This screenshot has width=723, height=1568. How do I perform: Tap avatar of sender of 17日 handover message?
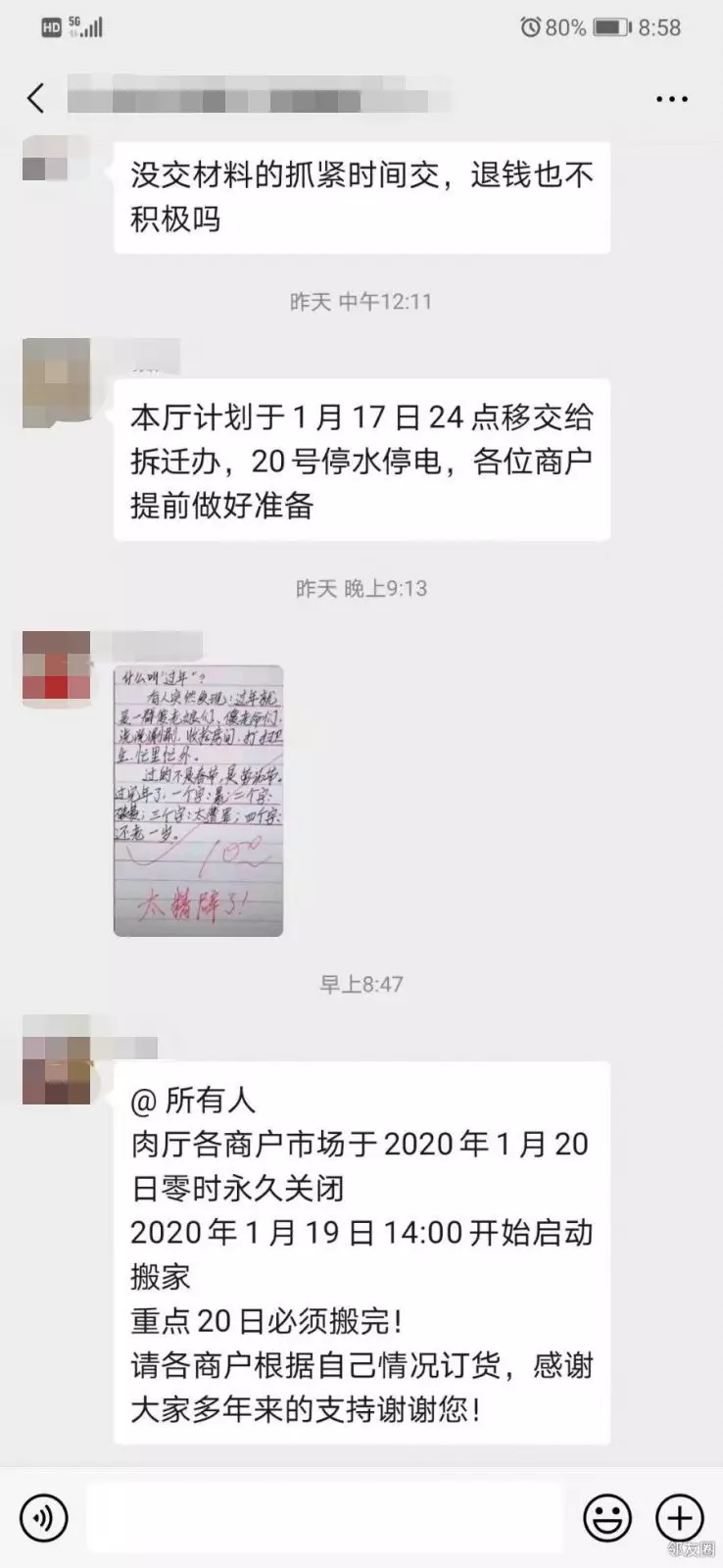57,383
